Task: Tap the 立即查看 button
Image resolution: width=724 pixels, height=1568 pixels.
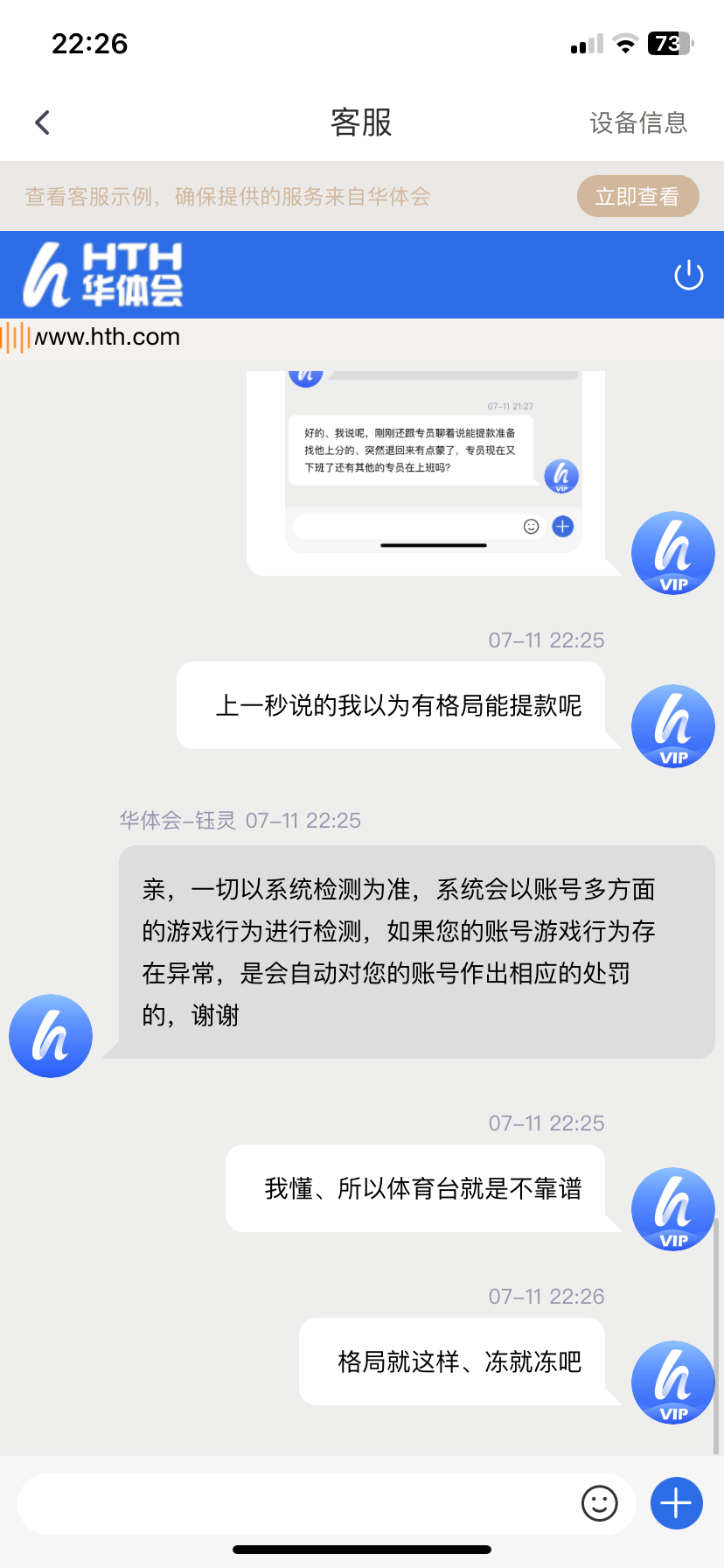Action: coord(637,196)
